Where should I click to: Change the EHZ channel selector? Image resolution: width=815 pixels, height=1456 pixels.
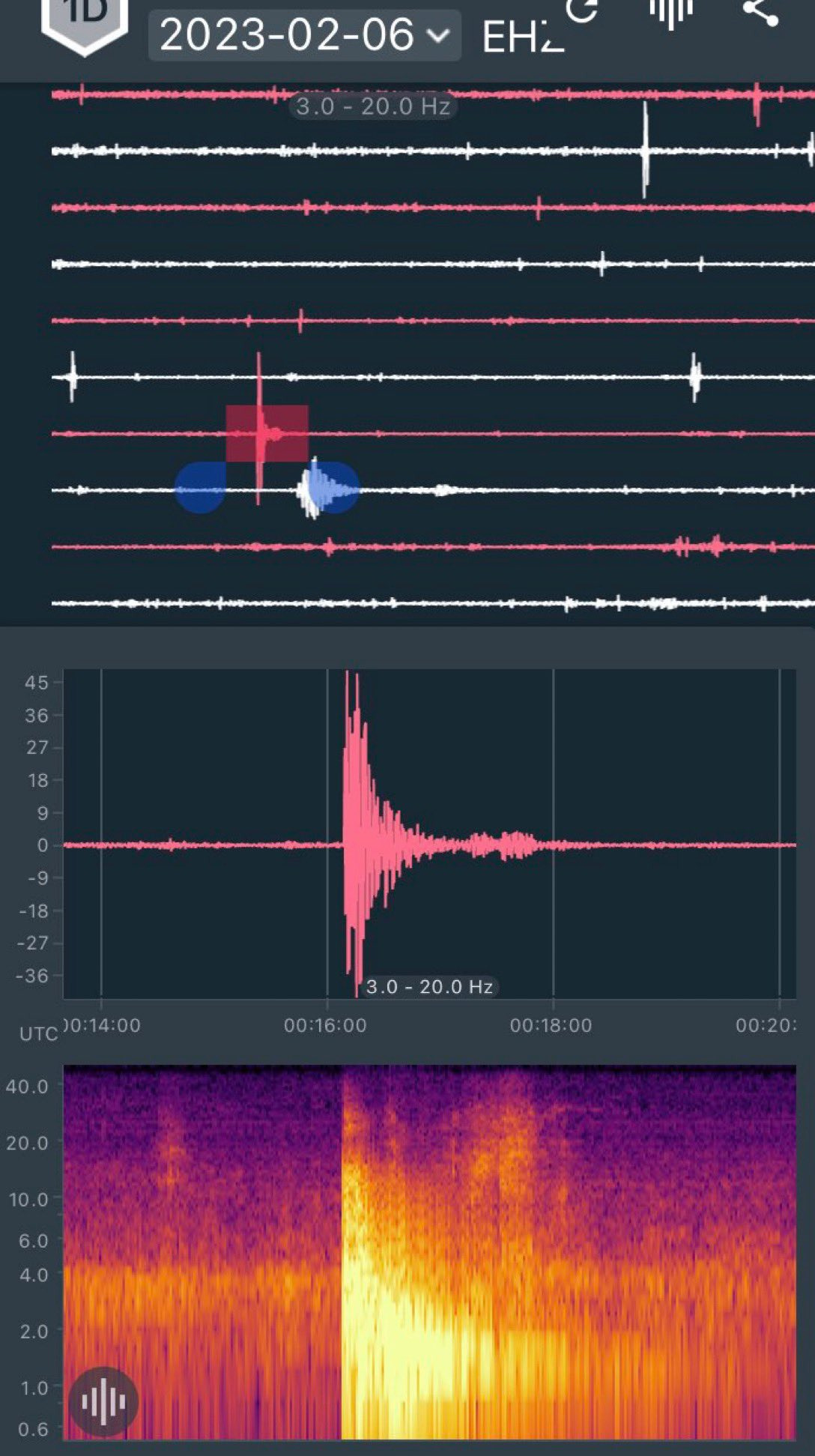point(522,37)
